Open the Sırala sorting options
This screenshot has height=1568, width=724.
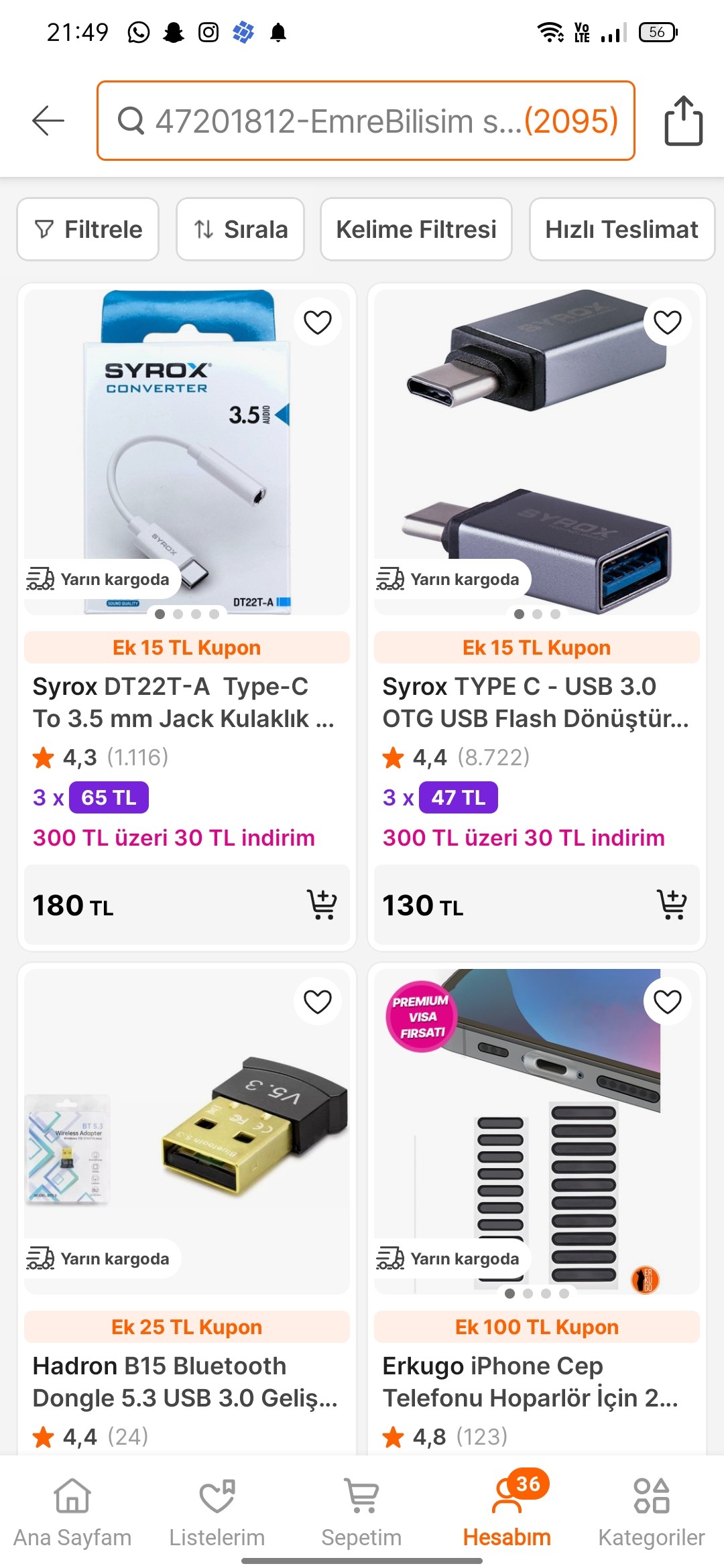(x=239, y=229)
